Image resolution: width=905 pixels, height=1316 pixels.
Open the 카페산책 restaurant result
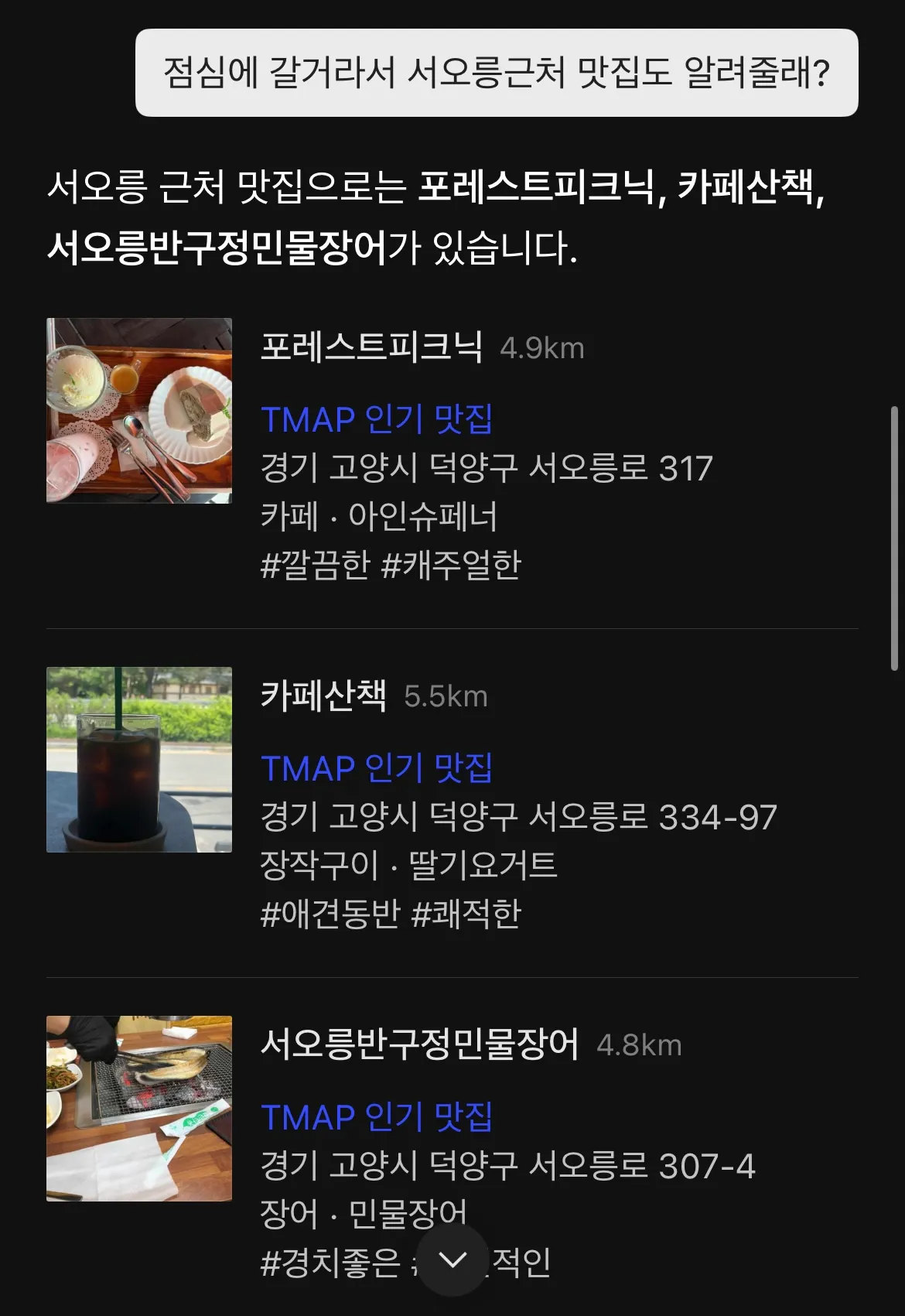coord(323,696)
